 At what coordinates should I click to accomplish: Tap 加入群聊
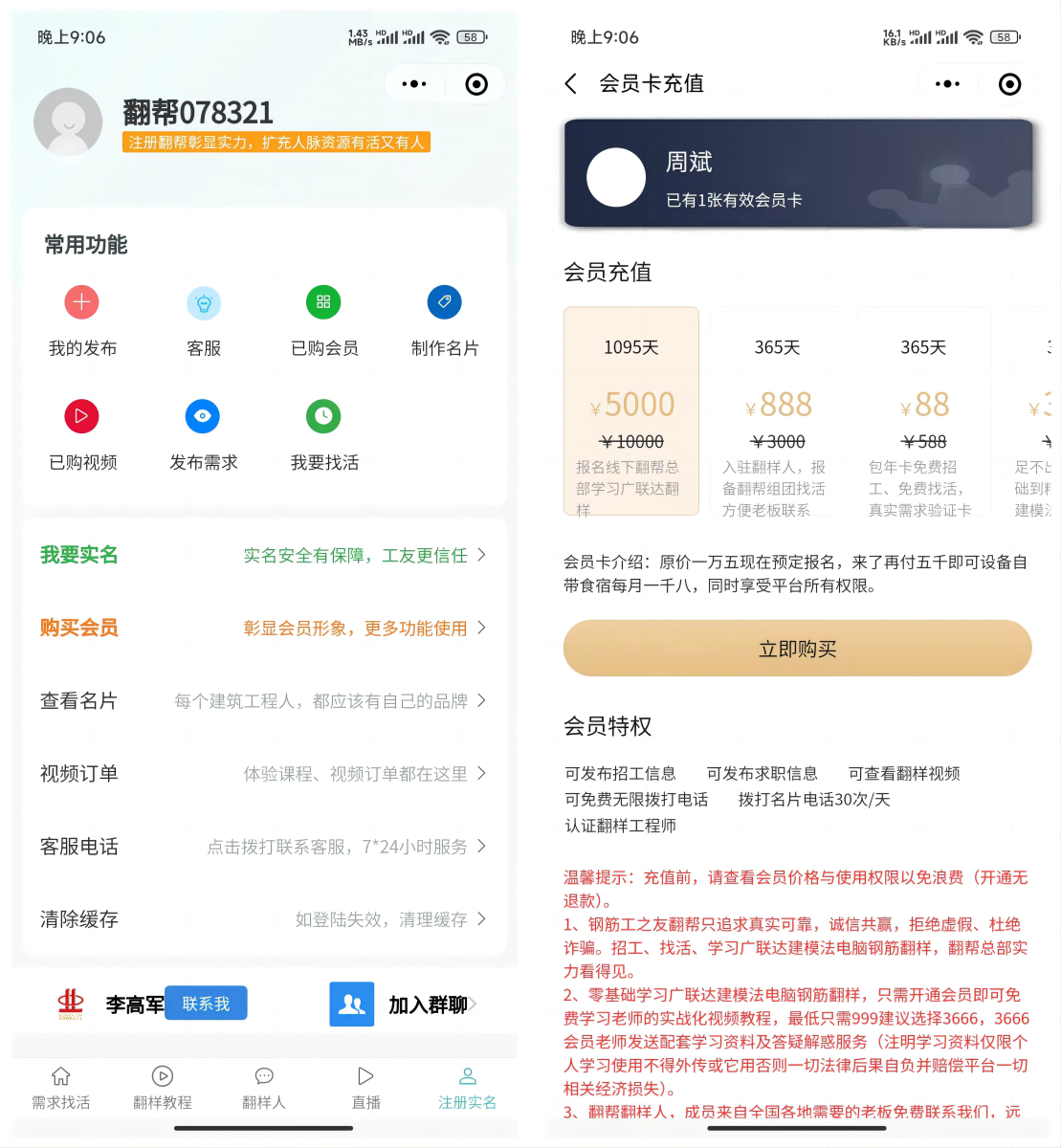coord(407,1004)
